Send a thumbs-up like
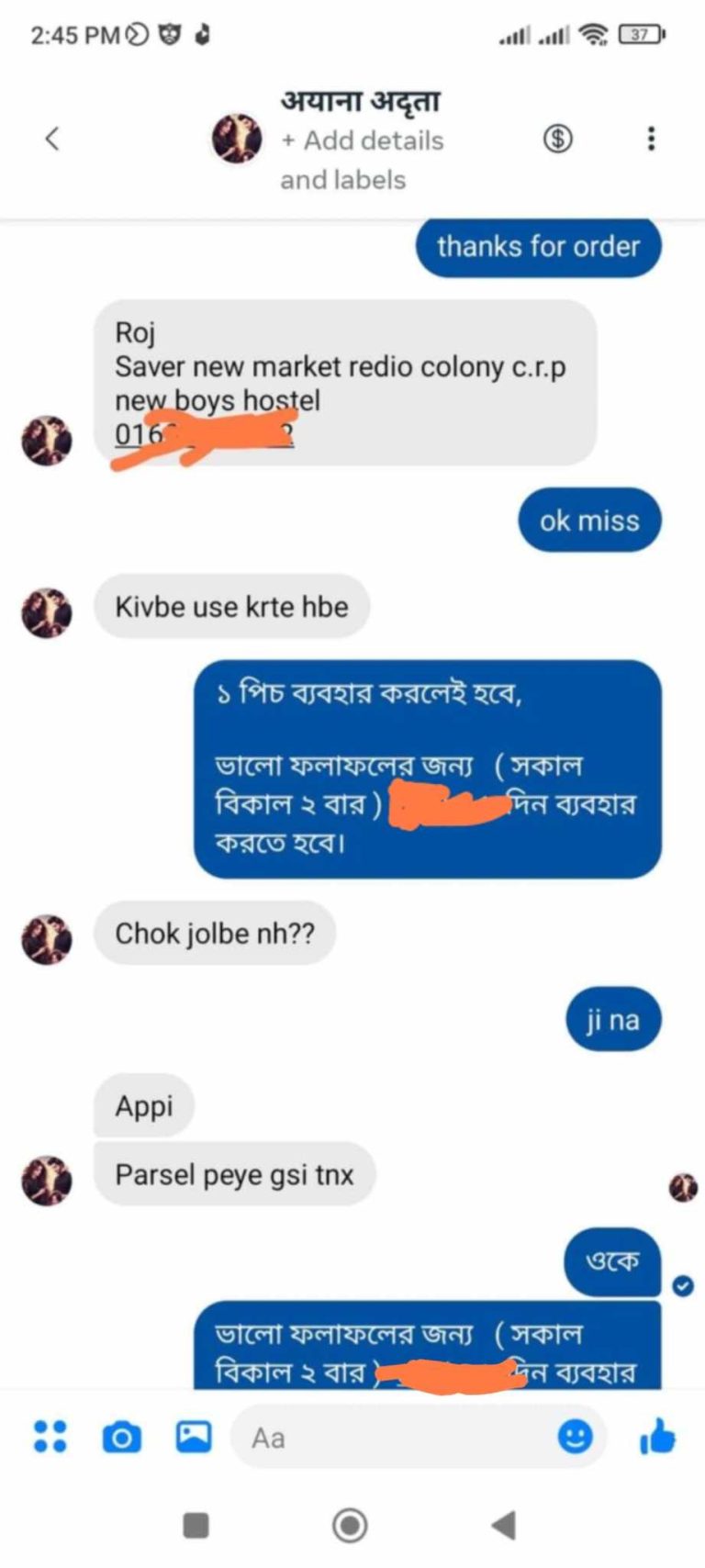 tap(656, 1437)
